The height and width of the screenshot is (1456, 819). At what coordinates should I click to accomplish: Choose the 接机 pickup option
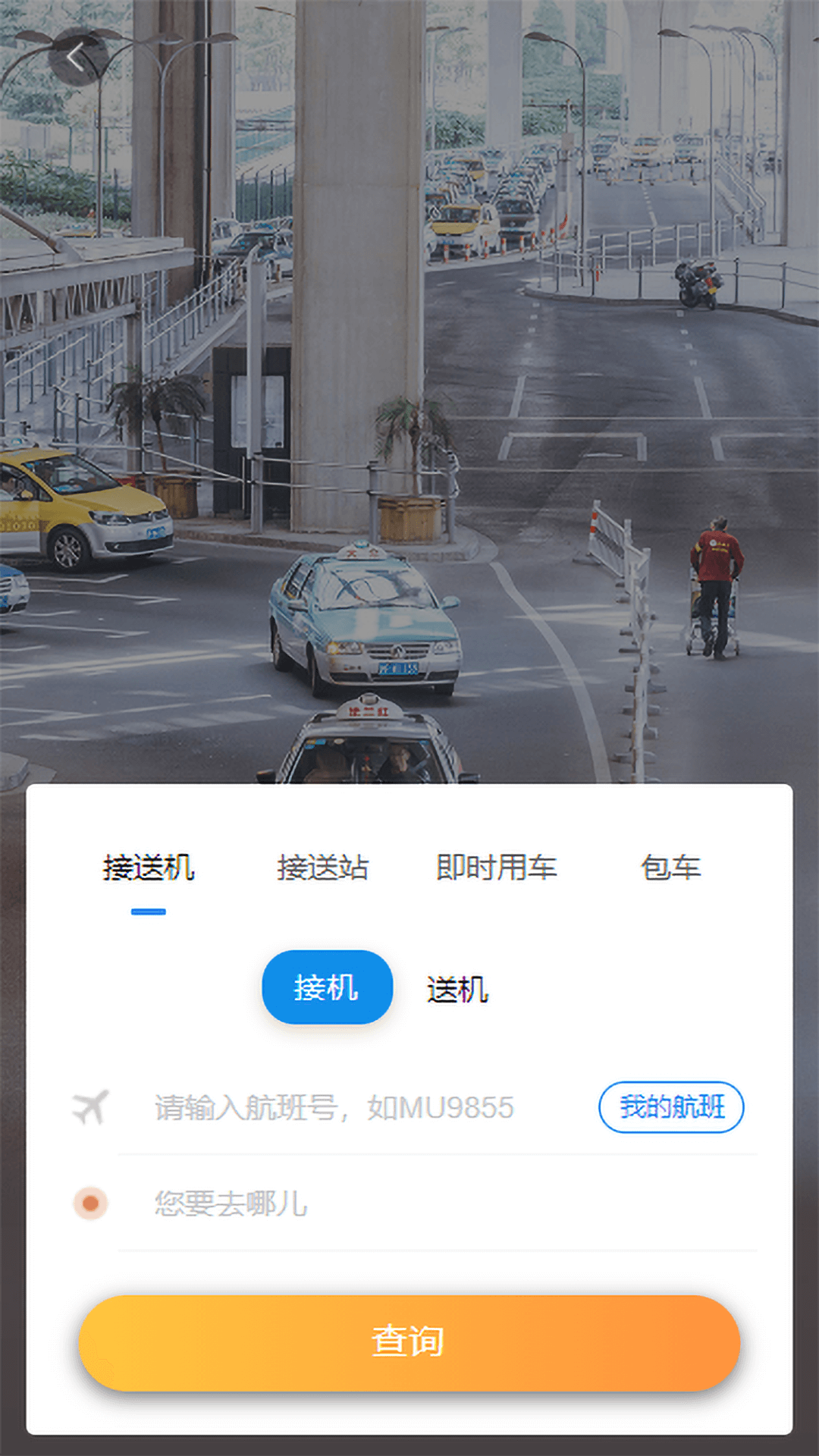coord(327,987)
